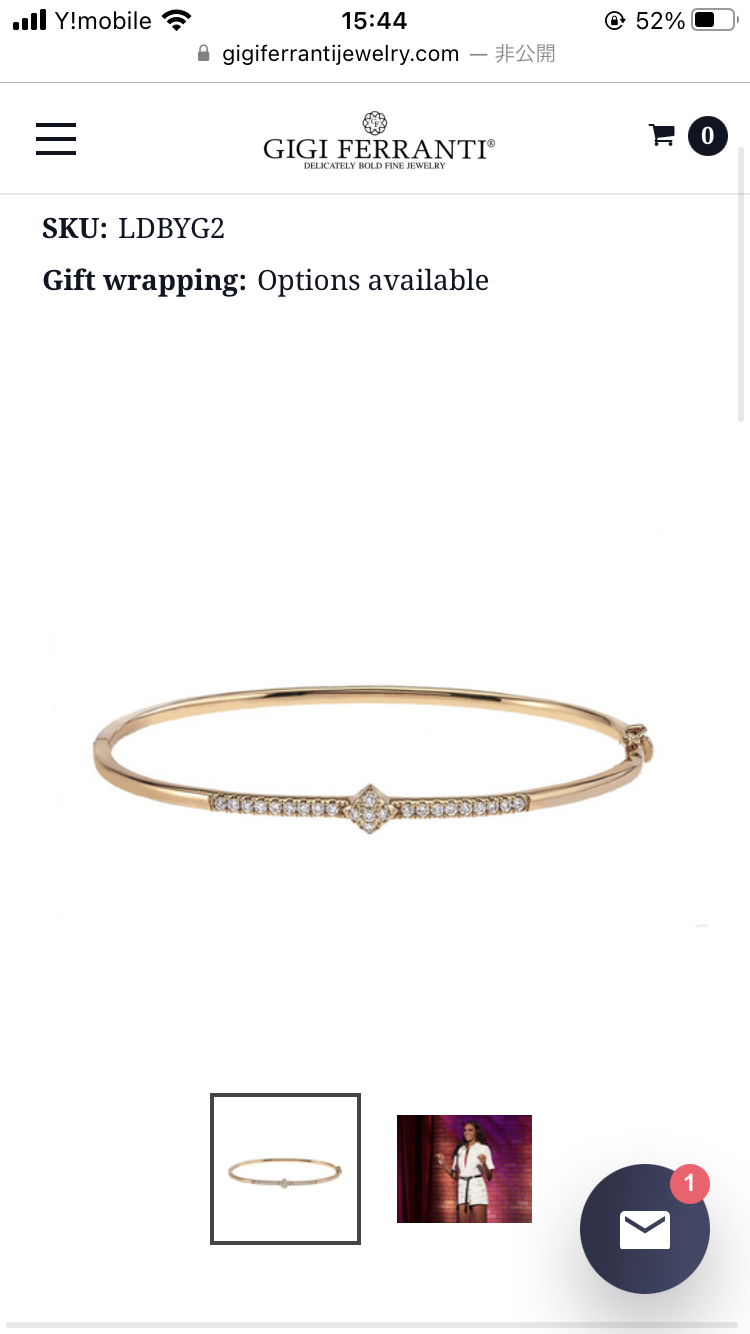Image resolution: width=750 pixels, height=1334 pixels.
Task: Open the hamburger navigation menu
Action: coord(56,138)
